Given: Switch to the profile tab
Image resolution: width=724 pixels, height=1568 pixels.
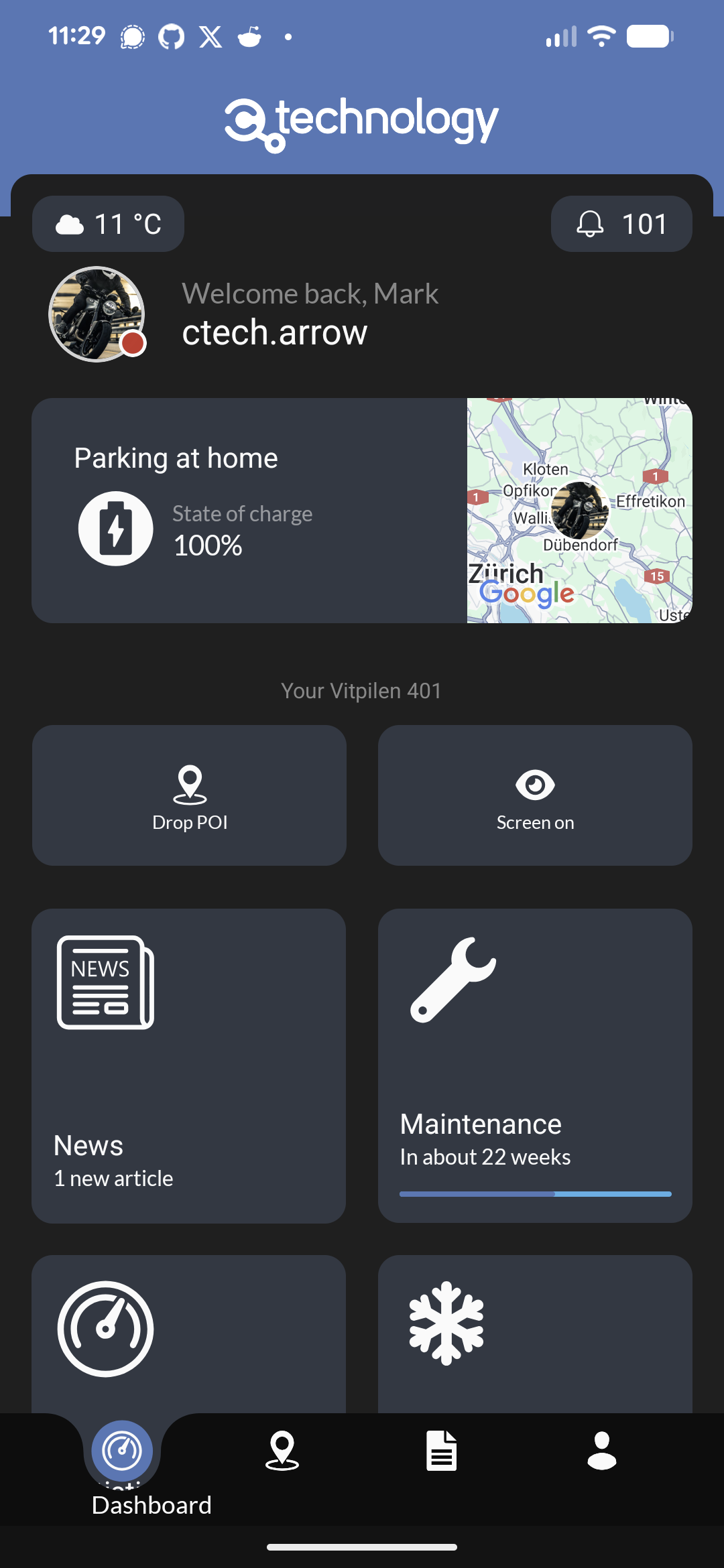Looking at the screenshot, I should tap(601, 1451).
